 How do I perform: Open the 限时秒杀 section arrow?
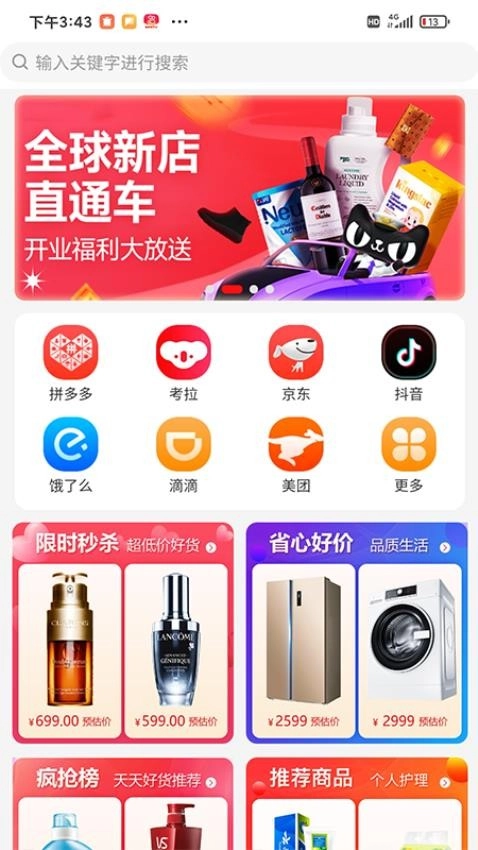pyautogui.click(x=211, y=548)
